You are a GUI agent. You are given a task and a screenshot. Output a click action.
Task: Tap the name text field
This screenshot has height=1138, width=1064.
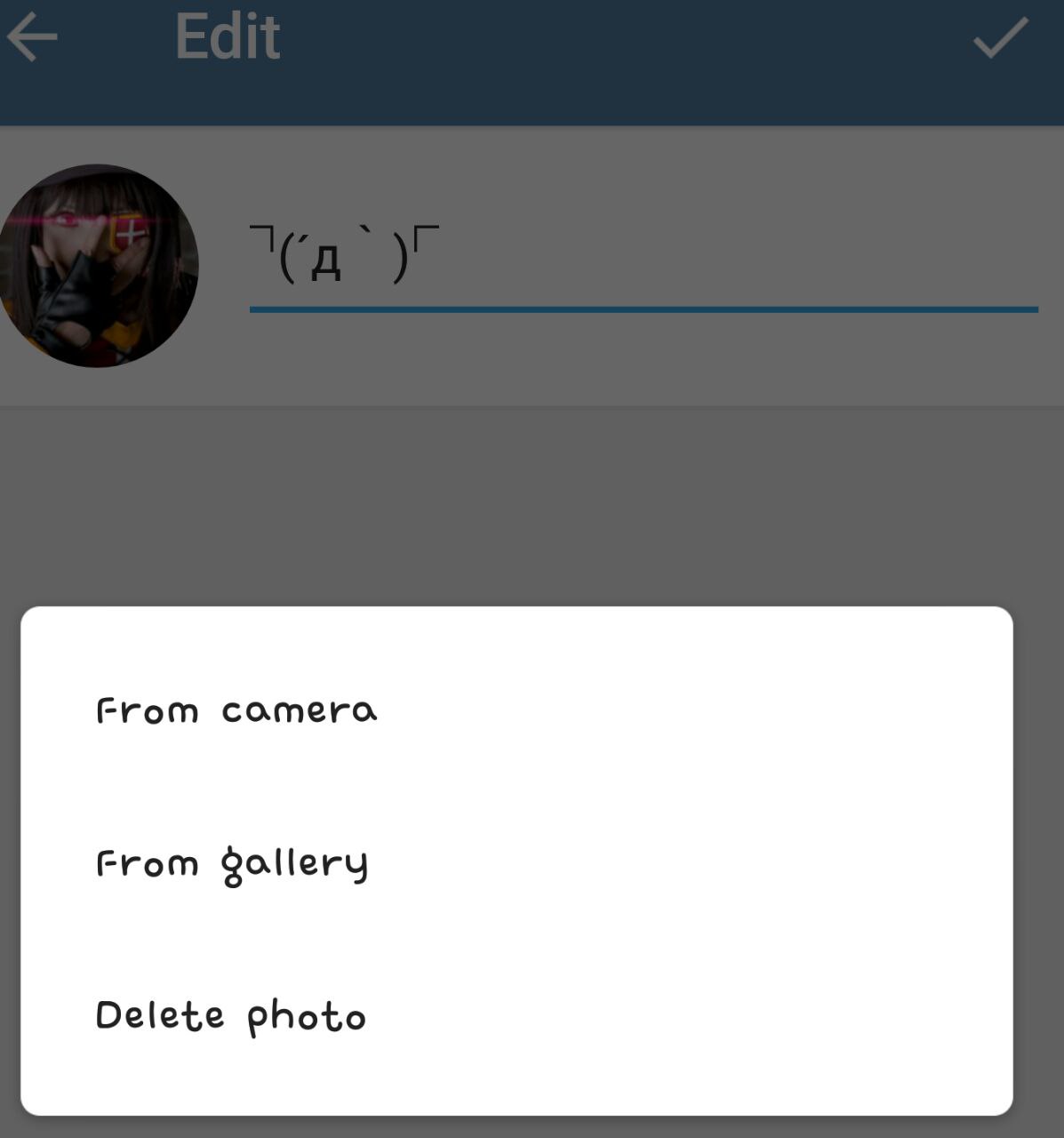(643, 262)
